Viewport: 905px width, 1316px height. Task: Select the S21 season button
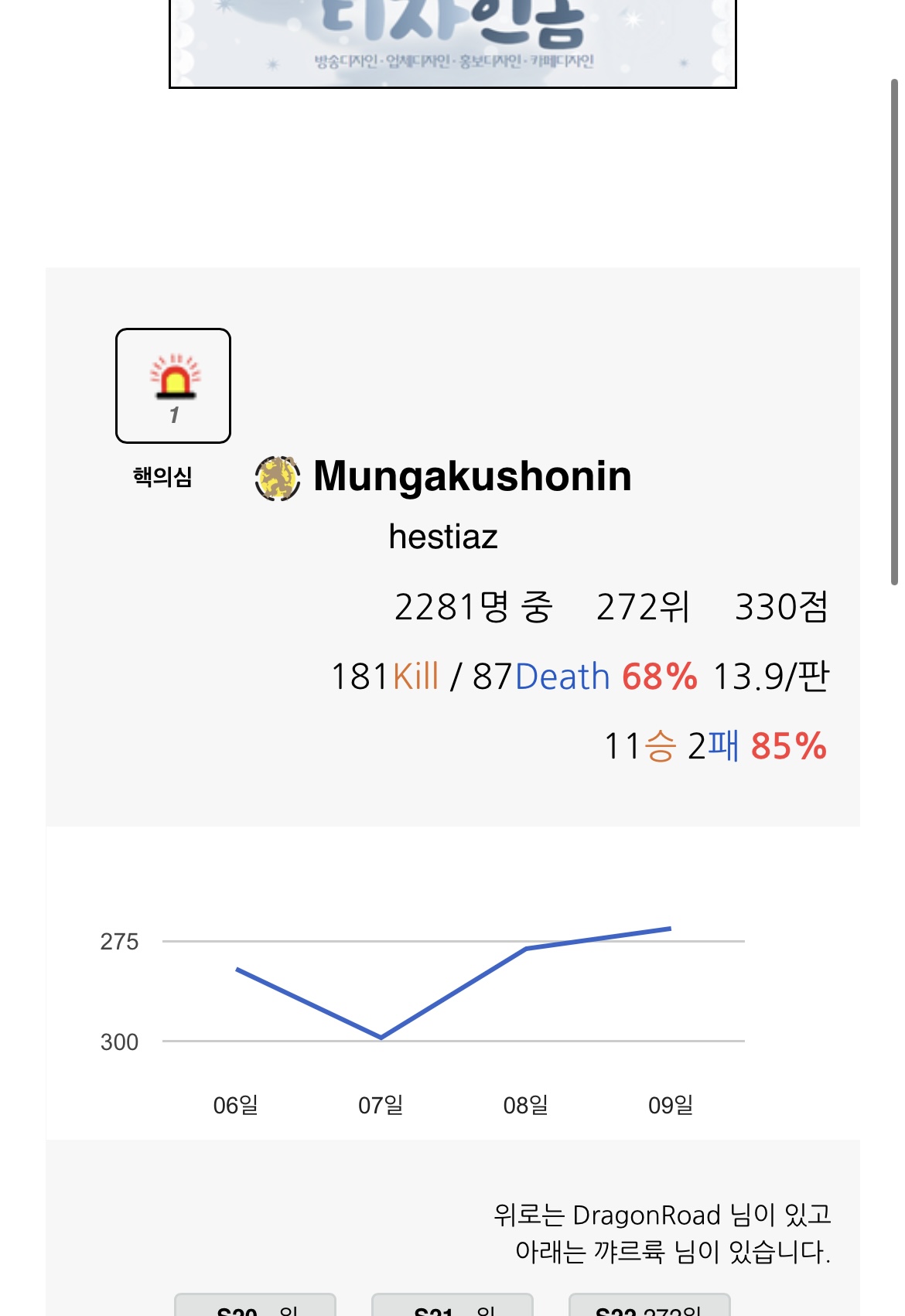[452, 1306]
